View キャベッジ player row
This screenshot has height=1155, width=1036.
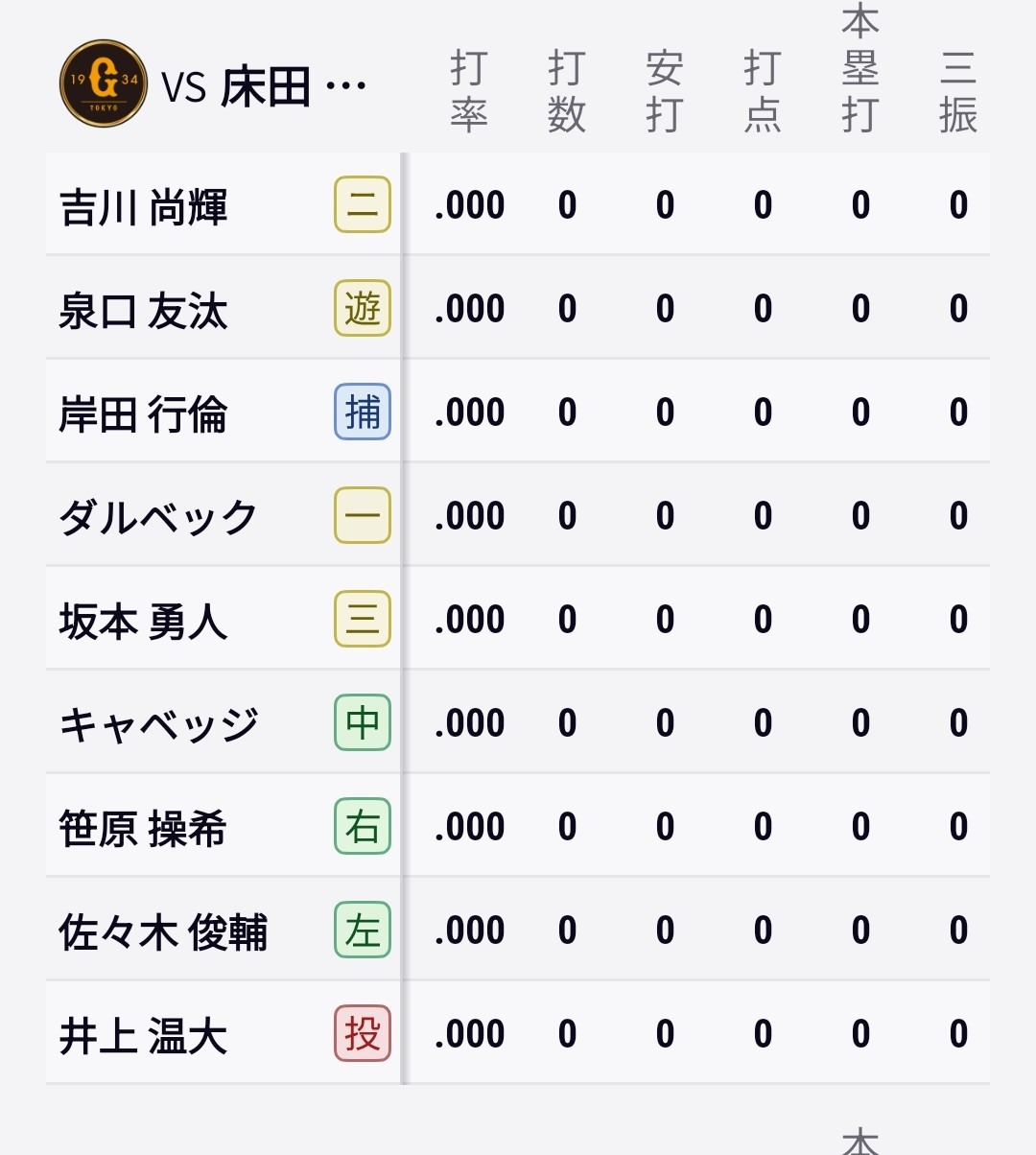coord(518,722)
